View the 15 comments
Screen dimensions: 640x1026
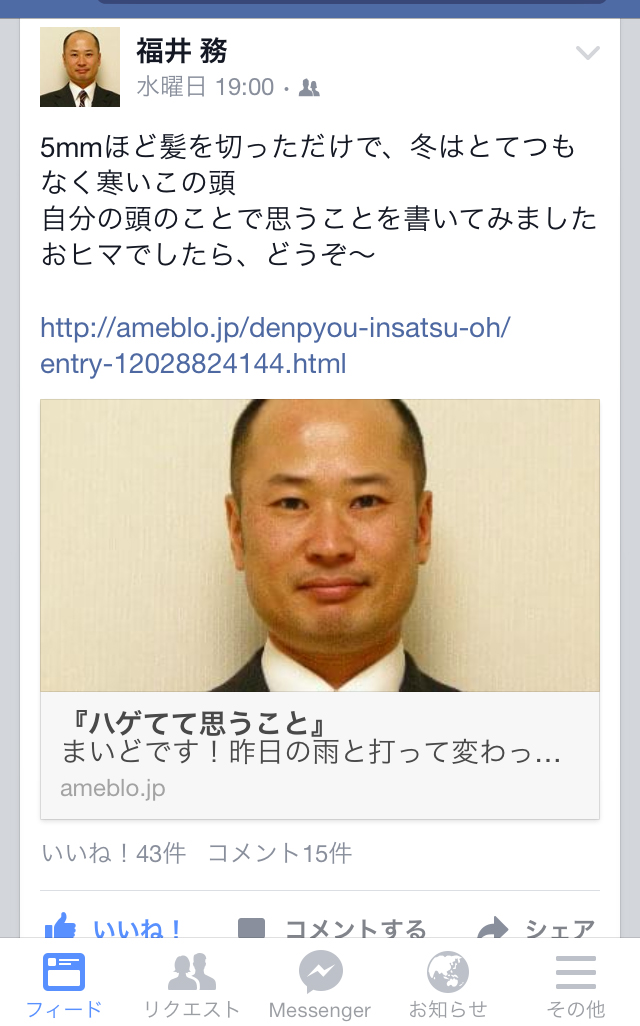coord(280,853)
